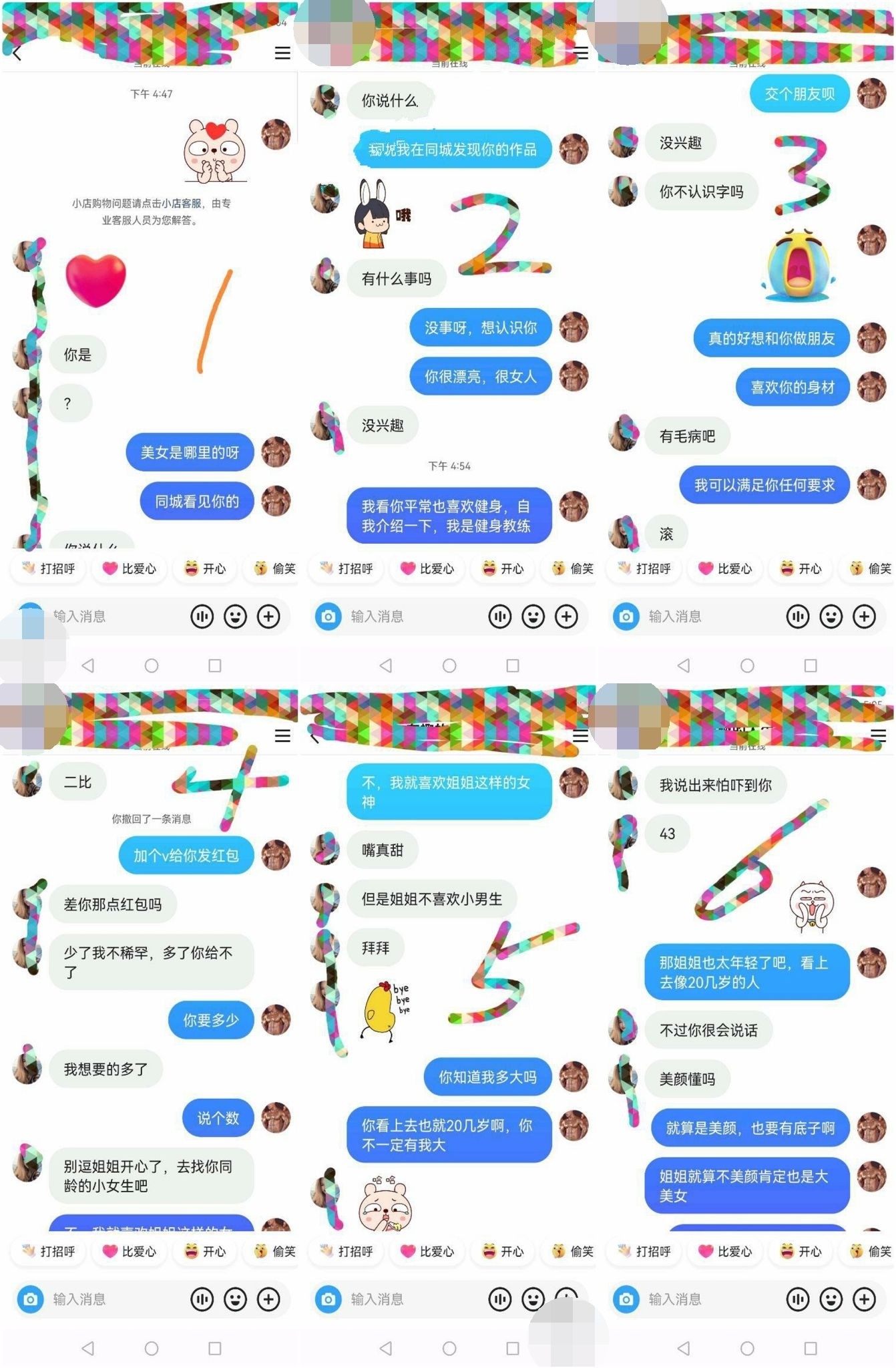Send the 打招呼 quick greeting
896x1368 pixels.
coord(47,568)
